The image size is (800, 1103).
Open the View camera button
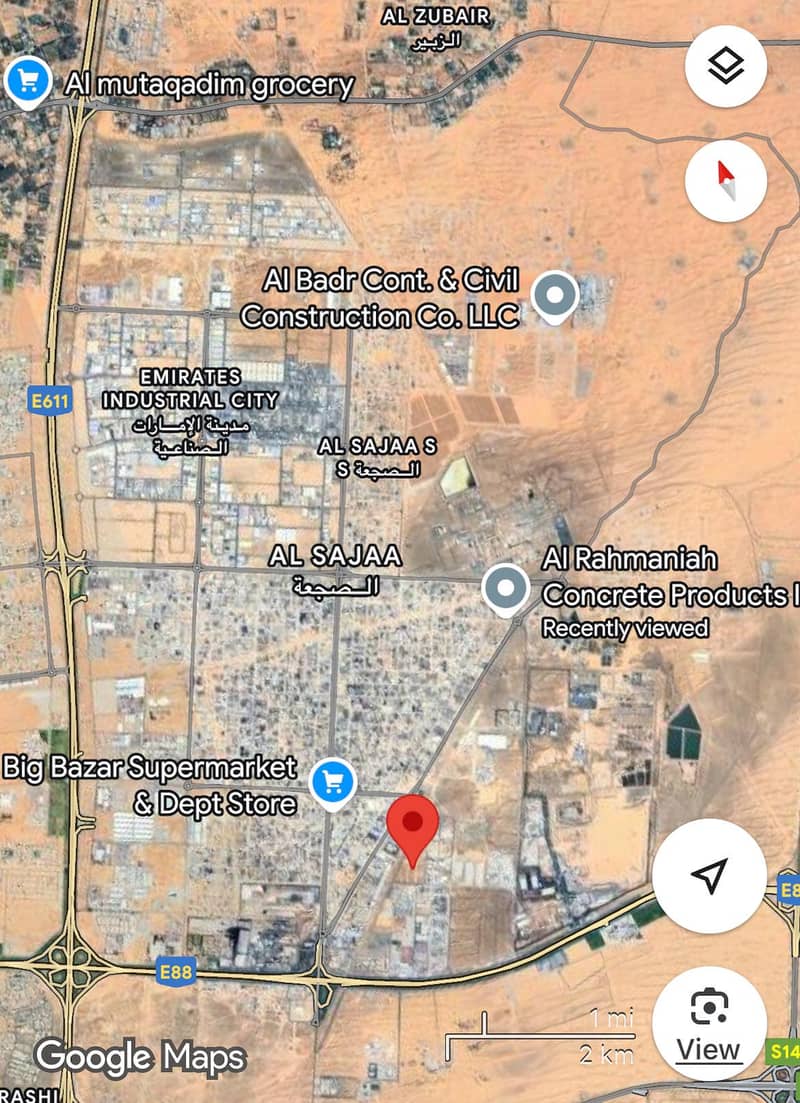pyautogui.click(x=709, y=1022)
